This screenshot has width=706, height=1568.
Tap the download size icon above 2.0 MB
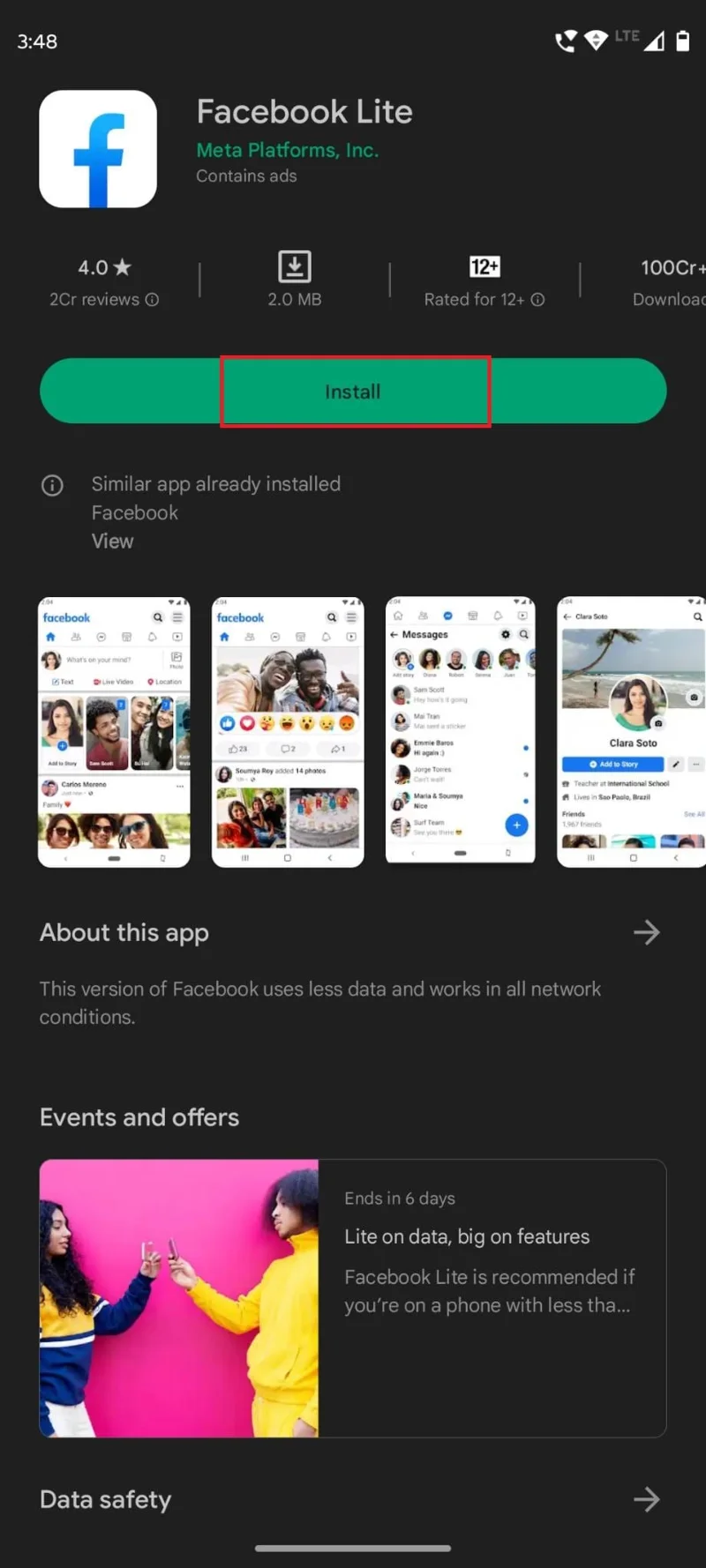click(x=294, y=265)
